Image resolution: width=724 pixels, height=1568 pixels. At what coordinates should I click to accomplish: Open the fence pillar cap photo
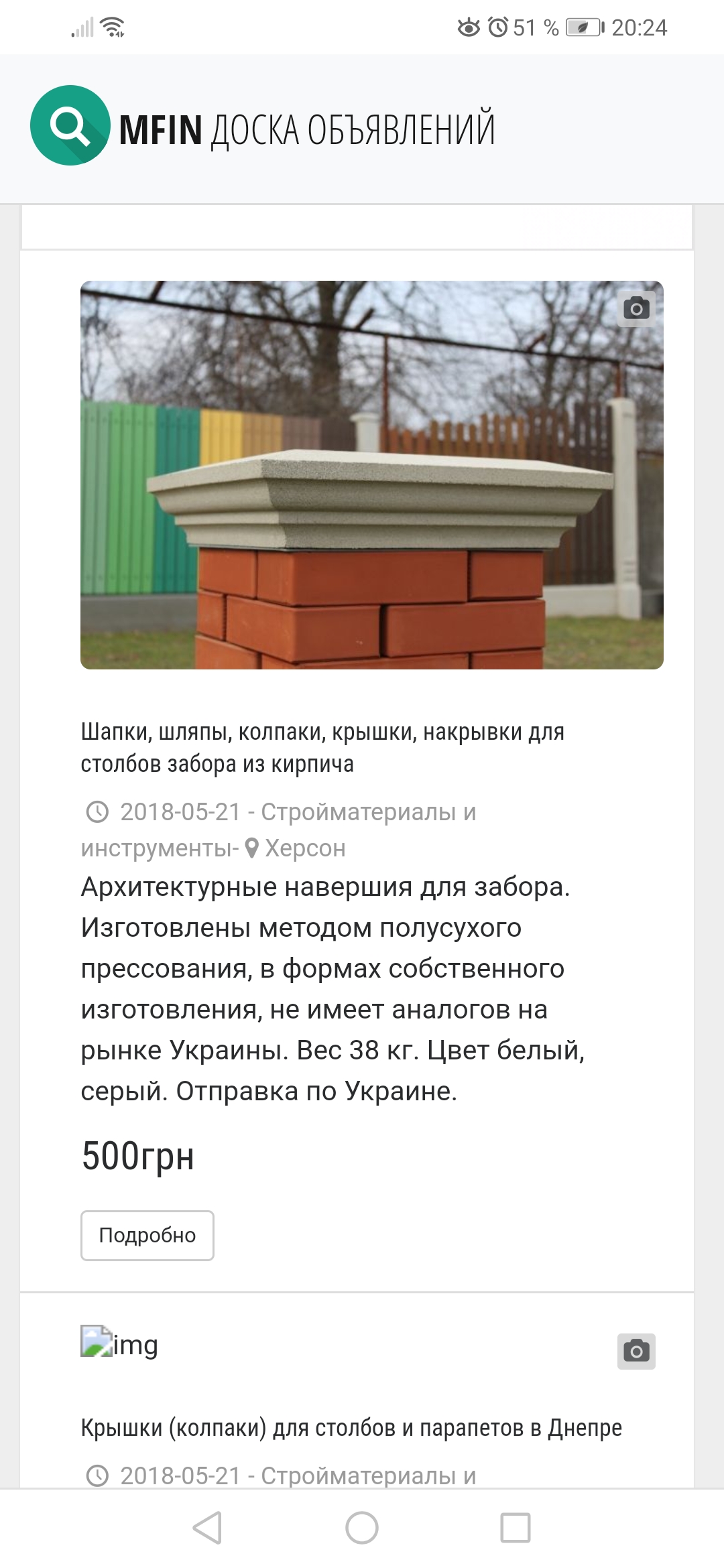point(372,475)
